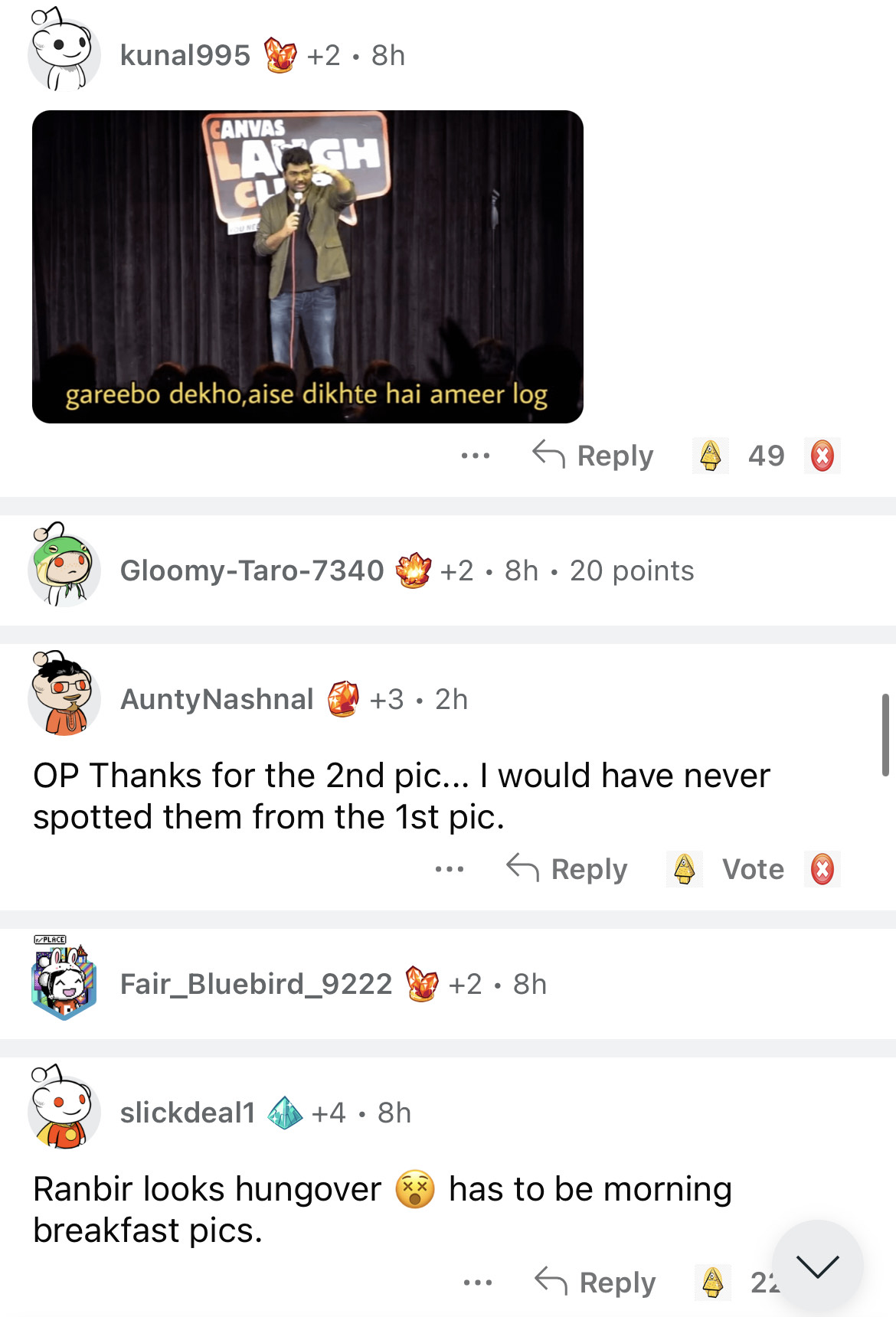Open more options on AuntyNashnal's comment
The height and width of the screenshot is (1317, 896).
[x=449, y=869]
